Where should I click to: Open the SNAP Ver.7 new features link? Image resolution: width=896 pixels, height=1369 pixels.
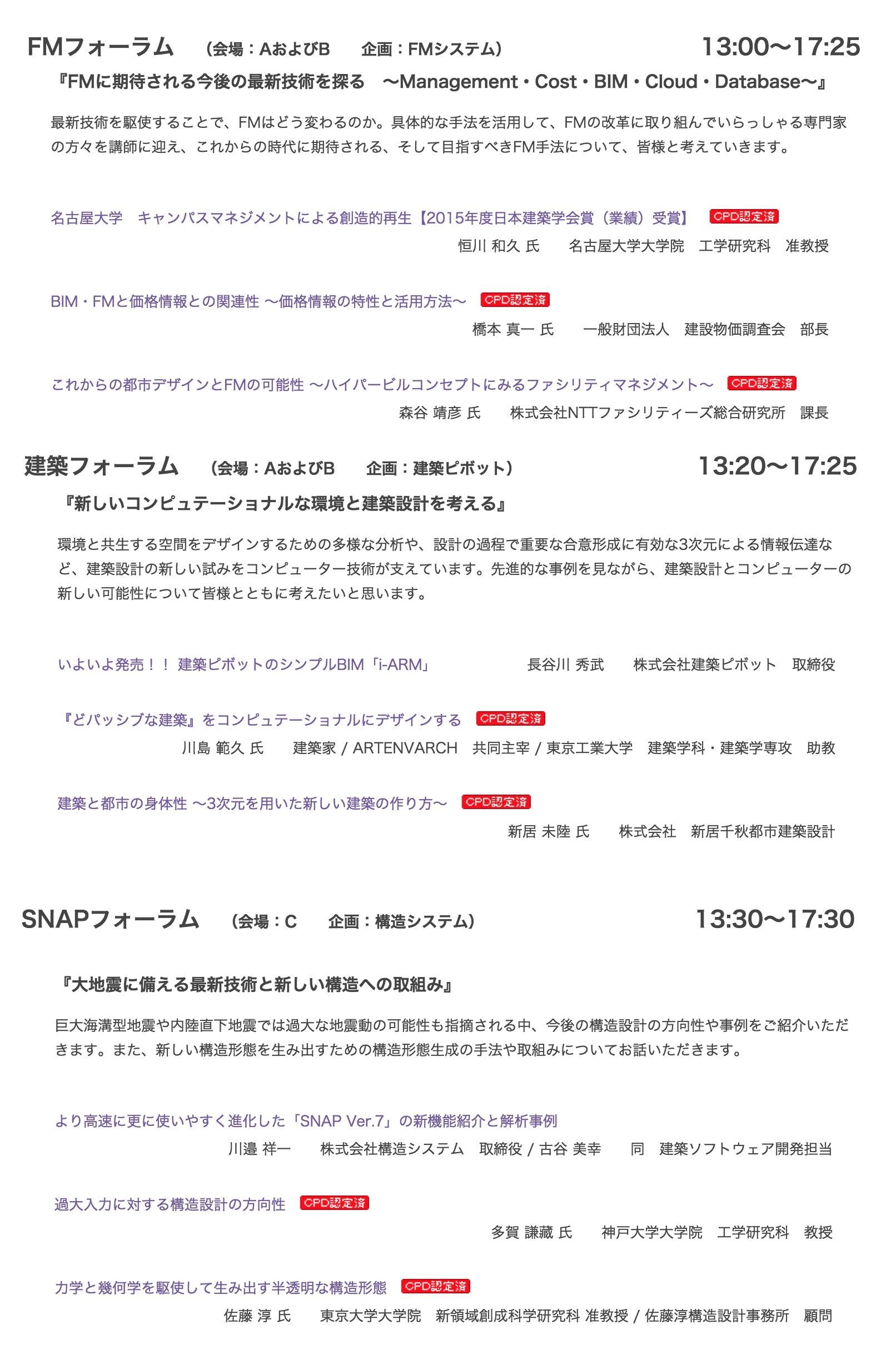pyautogui.click(x=305, y=1120)
